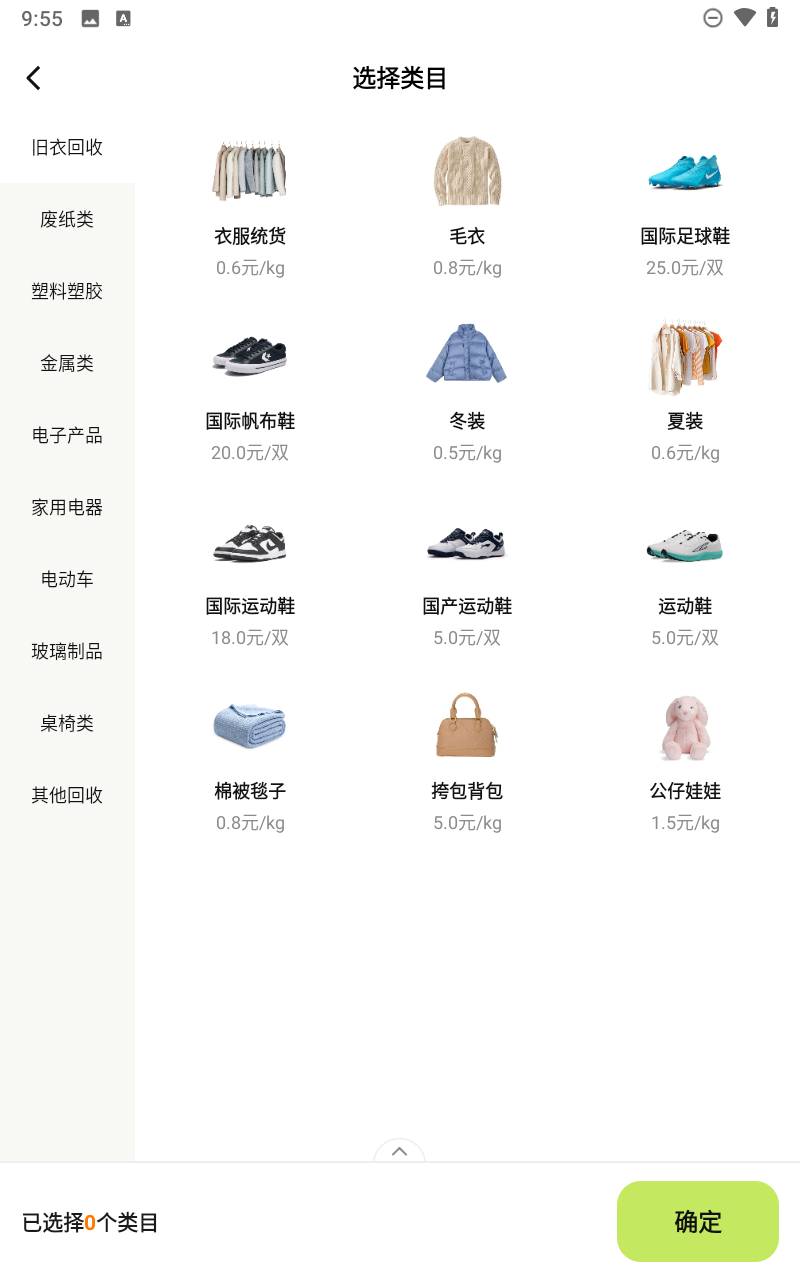
Task: Select the 其他回收 category
Action: pyautogui.click(x=67, y=795)
